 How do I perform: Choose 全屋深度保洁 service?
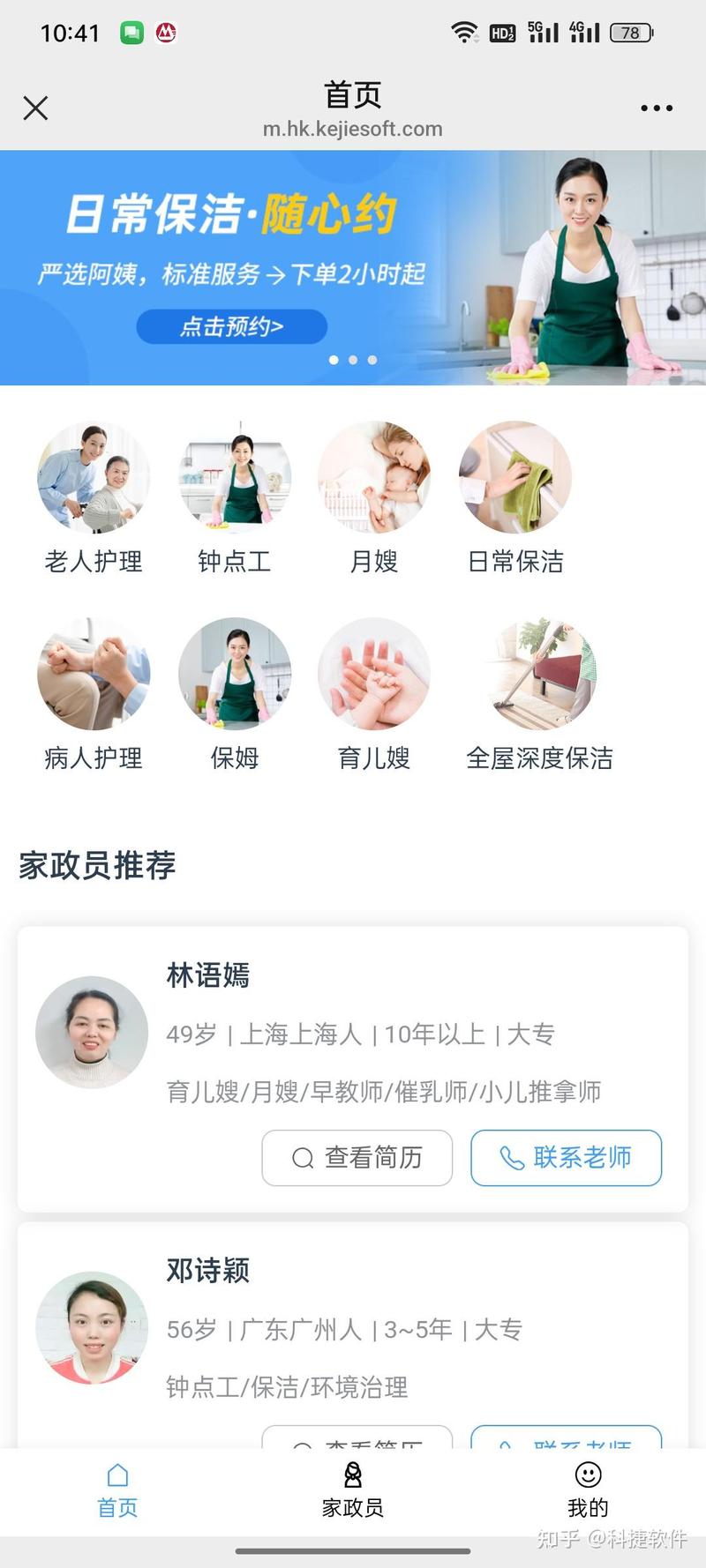[x=539, y=696]
